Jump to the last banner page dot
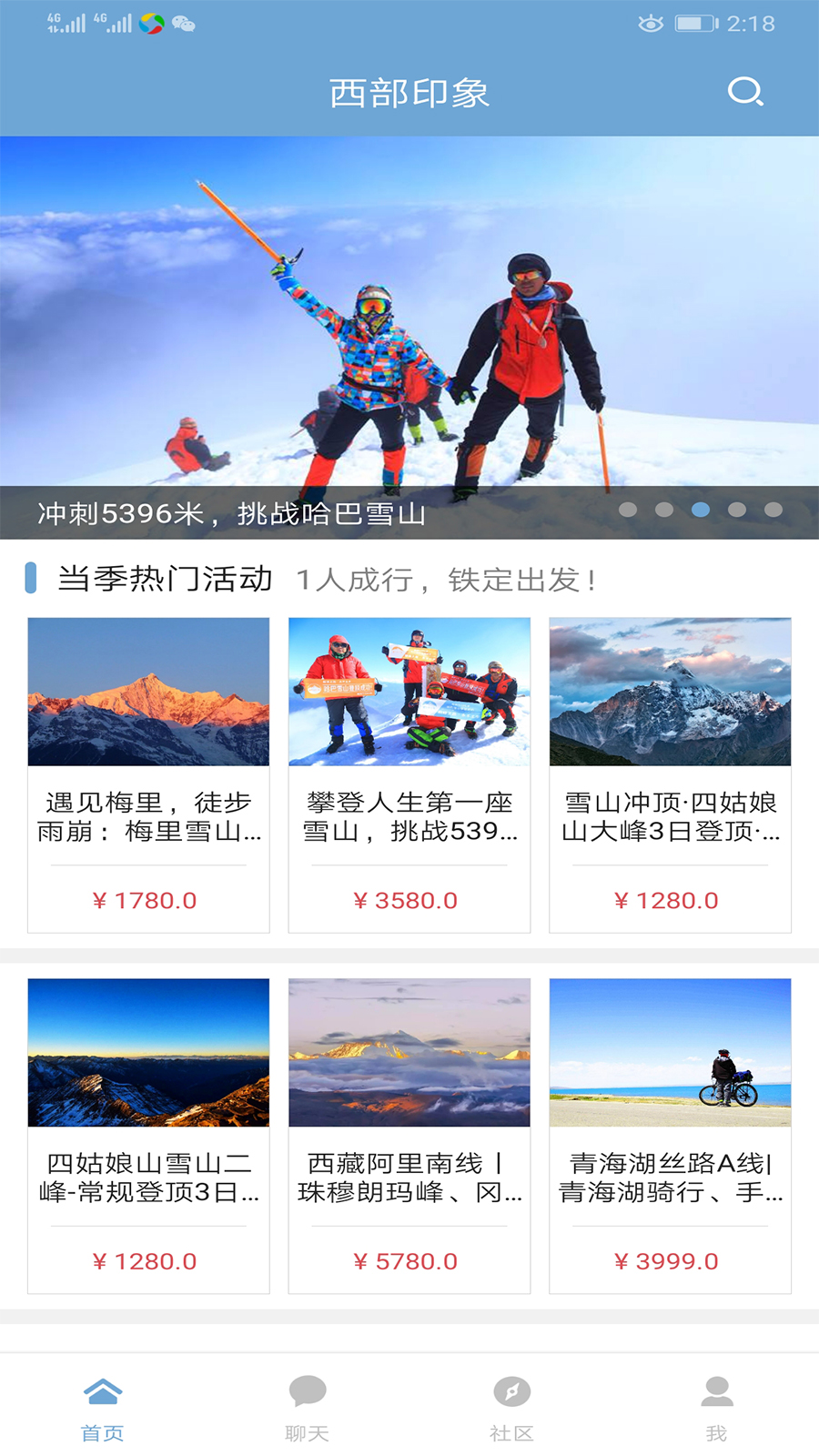The width and height of the screenshot is (819, 1456). pyautogui.click(x=773, y=510)
